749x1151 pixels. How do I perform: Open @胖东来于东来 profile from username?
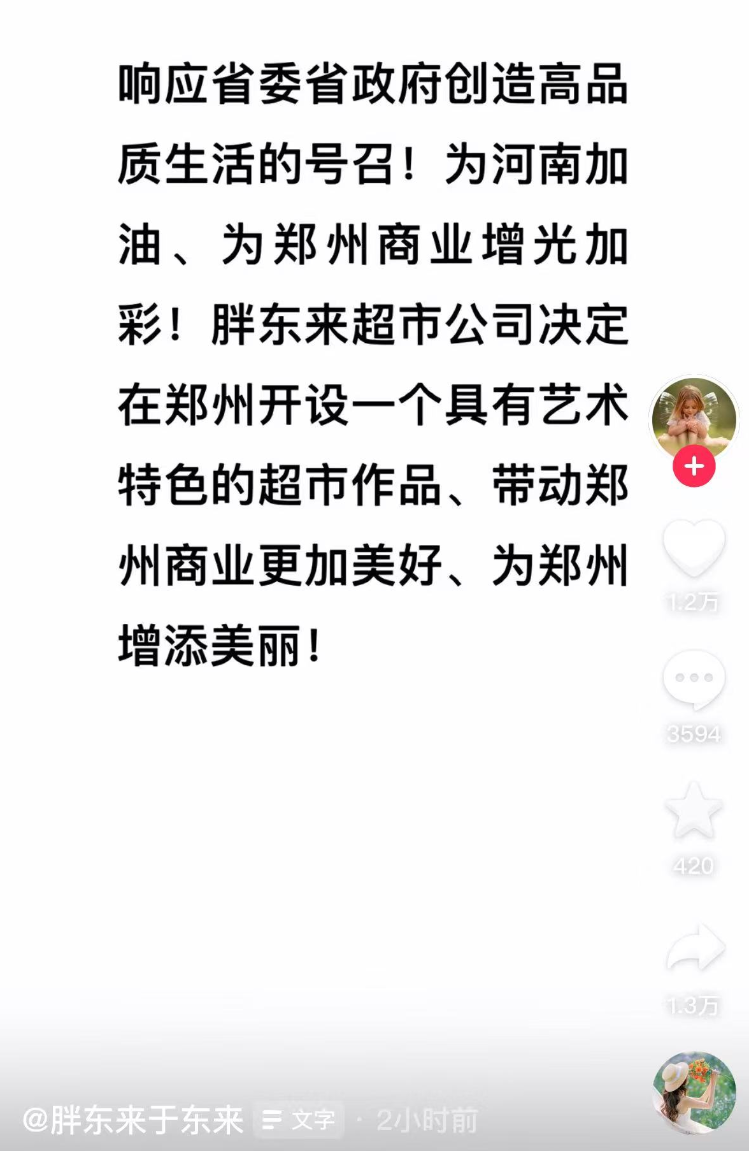[133, 1120]
